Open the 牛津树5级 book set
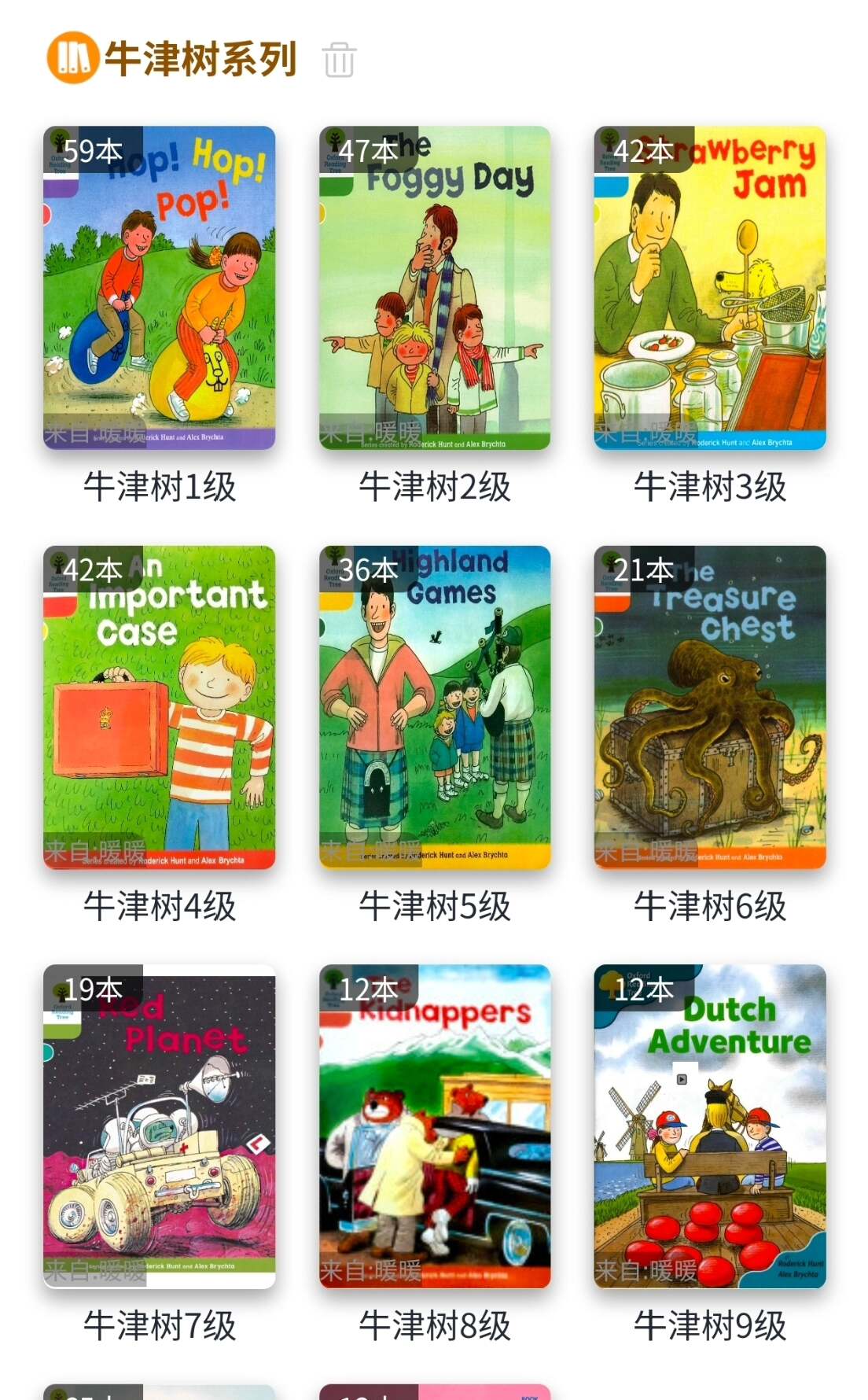Viewport: 868px width, 1400px height. [x=435, y=707]
